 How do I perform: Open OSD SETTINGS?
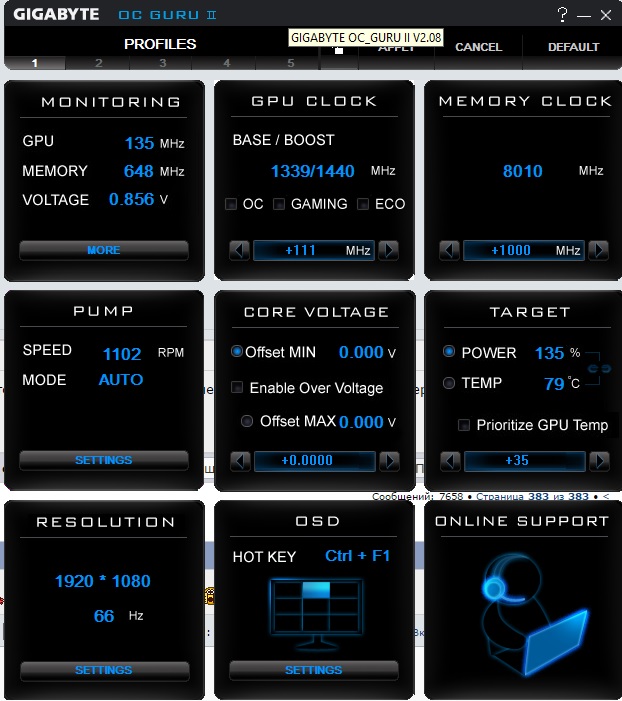click(313, 670)
